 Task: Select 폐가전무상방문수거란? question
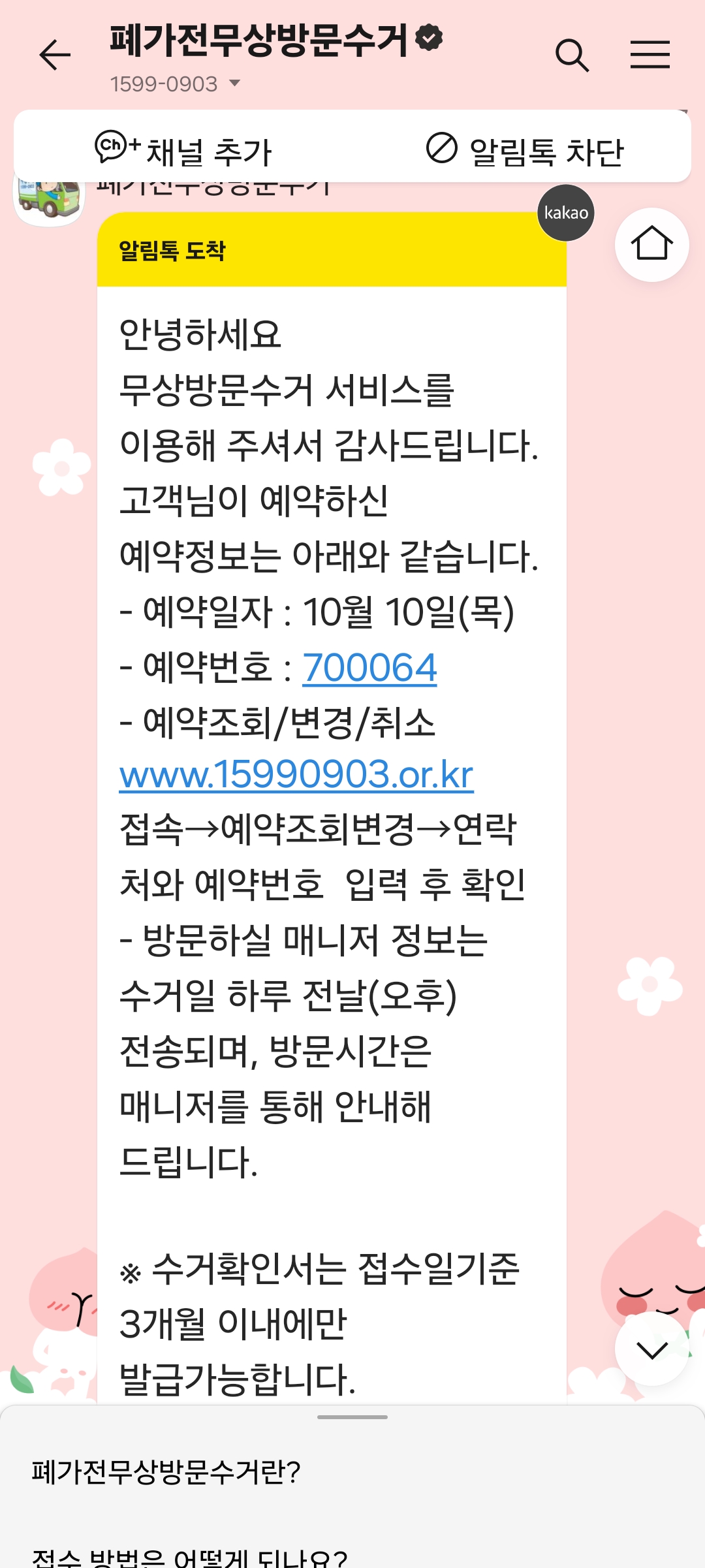pos(166,1473)
